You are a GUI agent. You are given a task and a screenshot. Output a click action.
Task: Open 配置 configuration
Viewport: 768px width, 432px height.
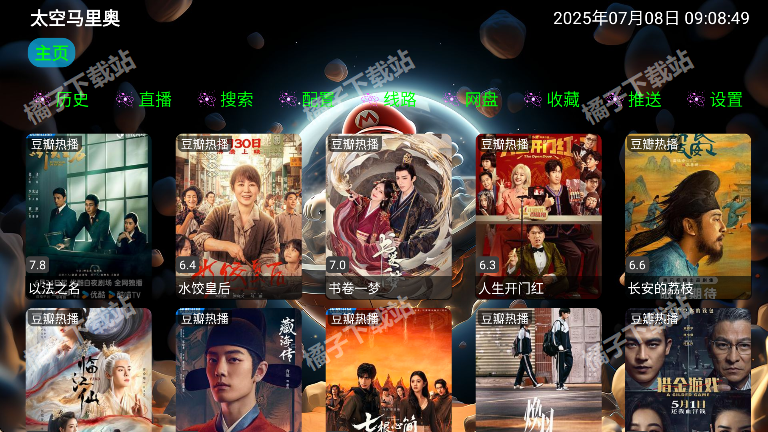pos(307,99)
